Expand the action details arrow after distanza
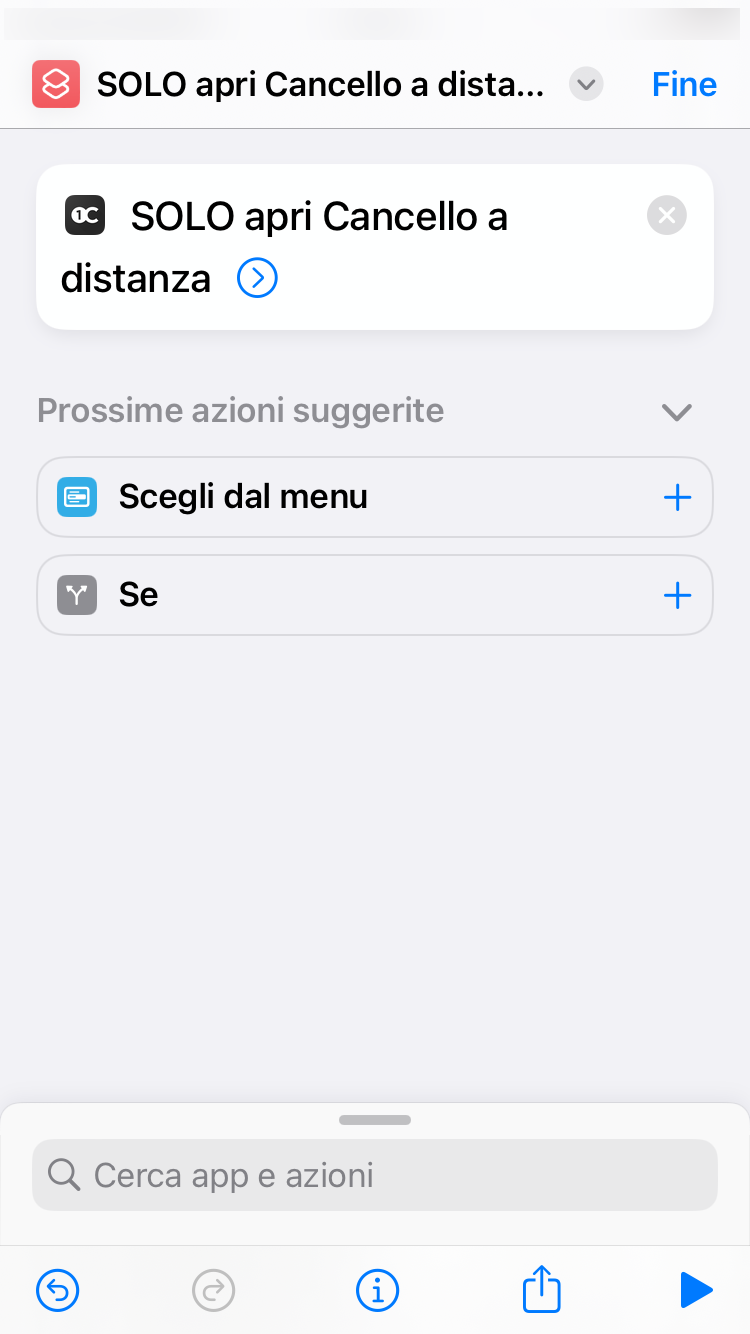 (257, 279)
